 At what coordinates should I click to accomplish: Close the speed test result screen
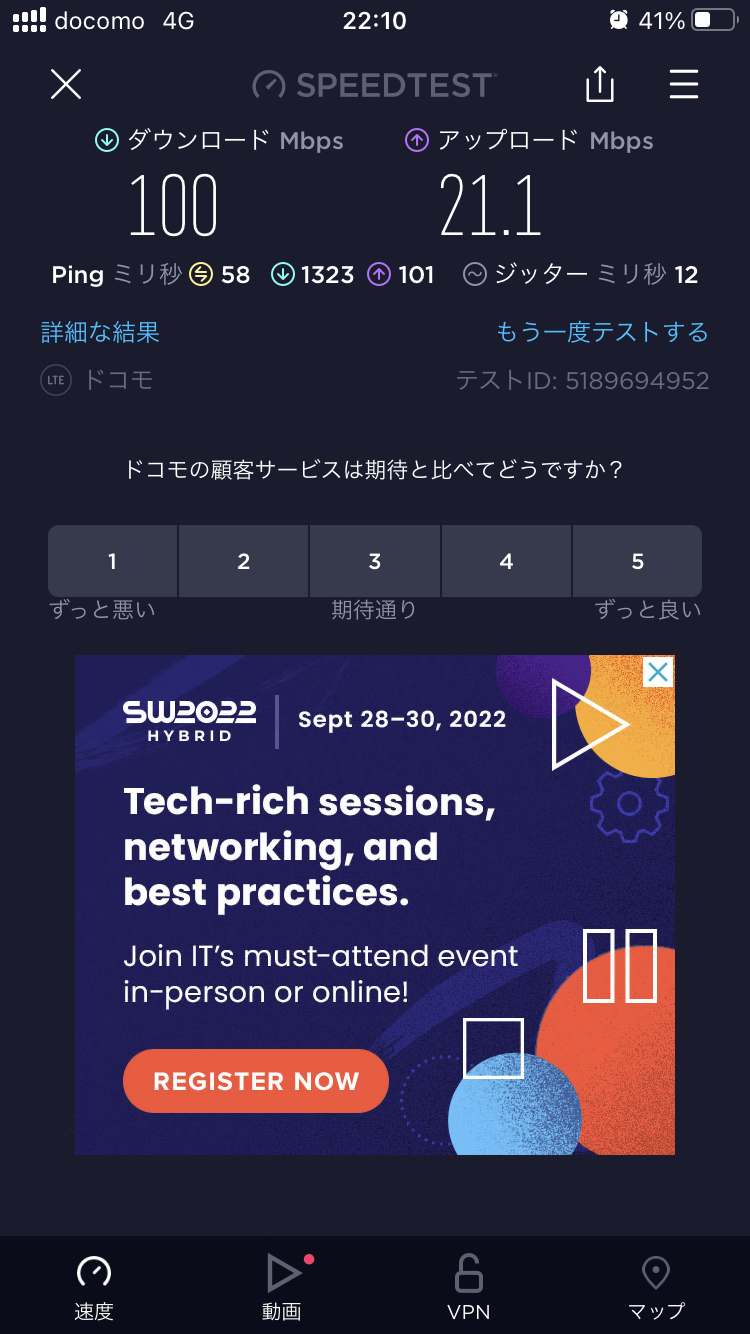click(x=66, y=84)
